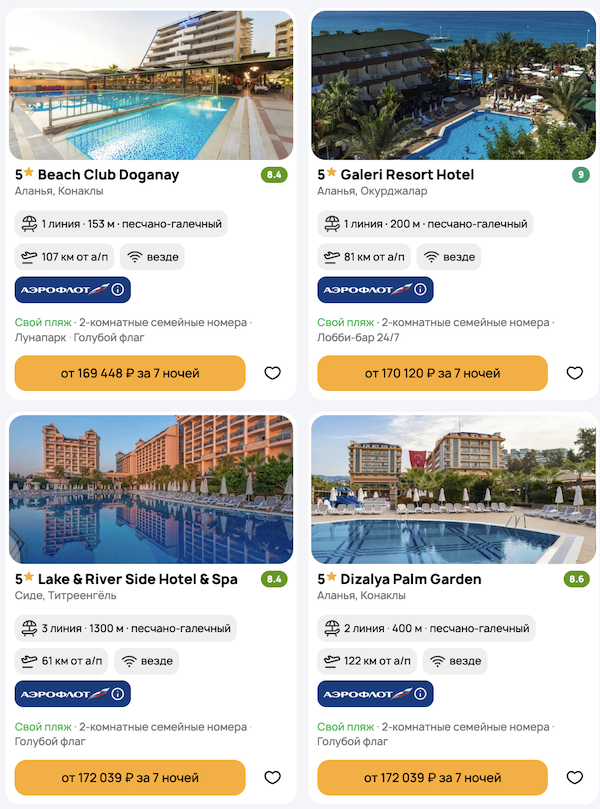Image resolution: width=600 pixels, height=809 pixels.
Task: Show Aeroflot info for Dizalya Palm Garden
Action: point(419,694)
